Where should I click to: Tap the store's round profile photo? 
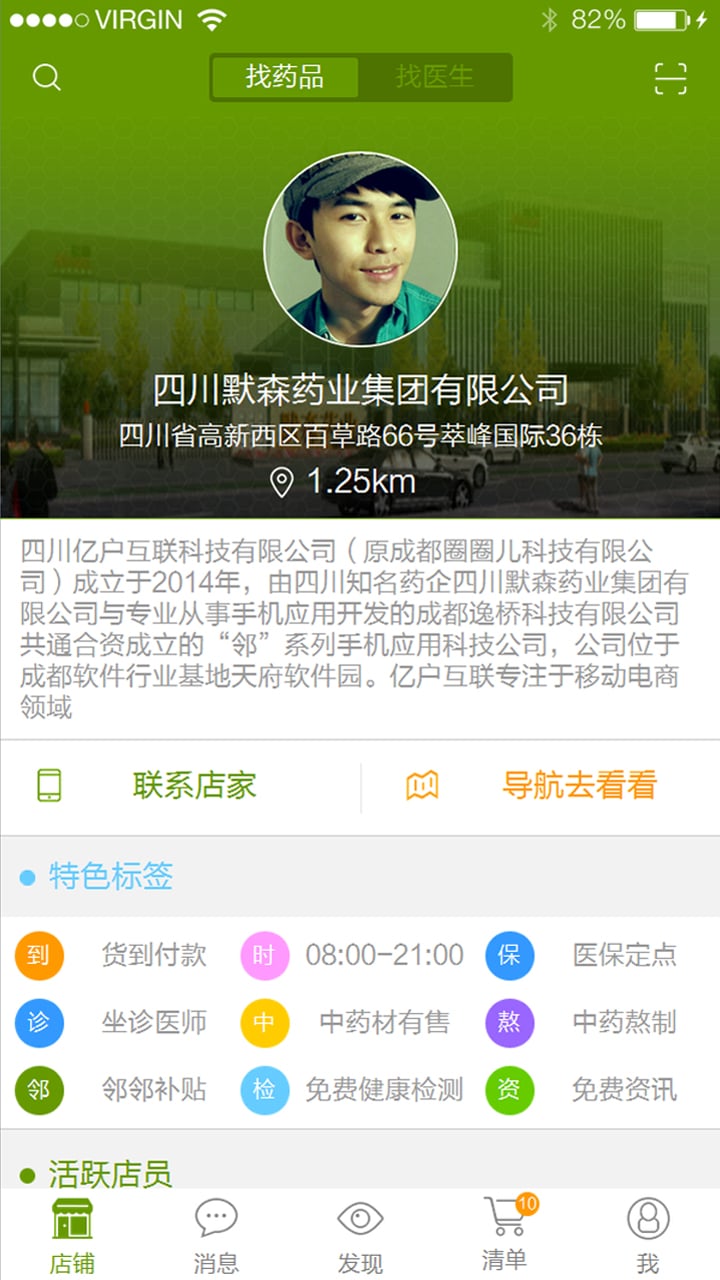tap(360, 249)
